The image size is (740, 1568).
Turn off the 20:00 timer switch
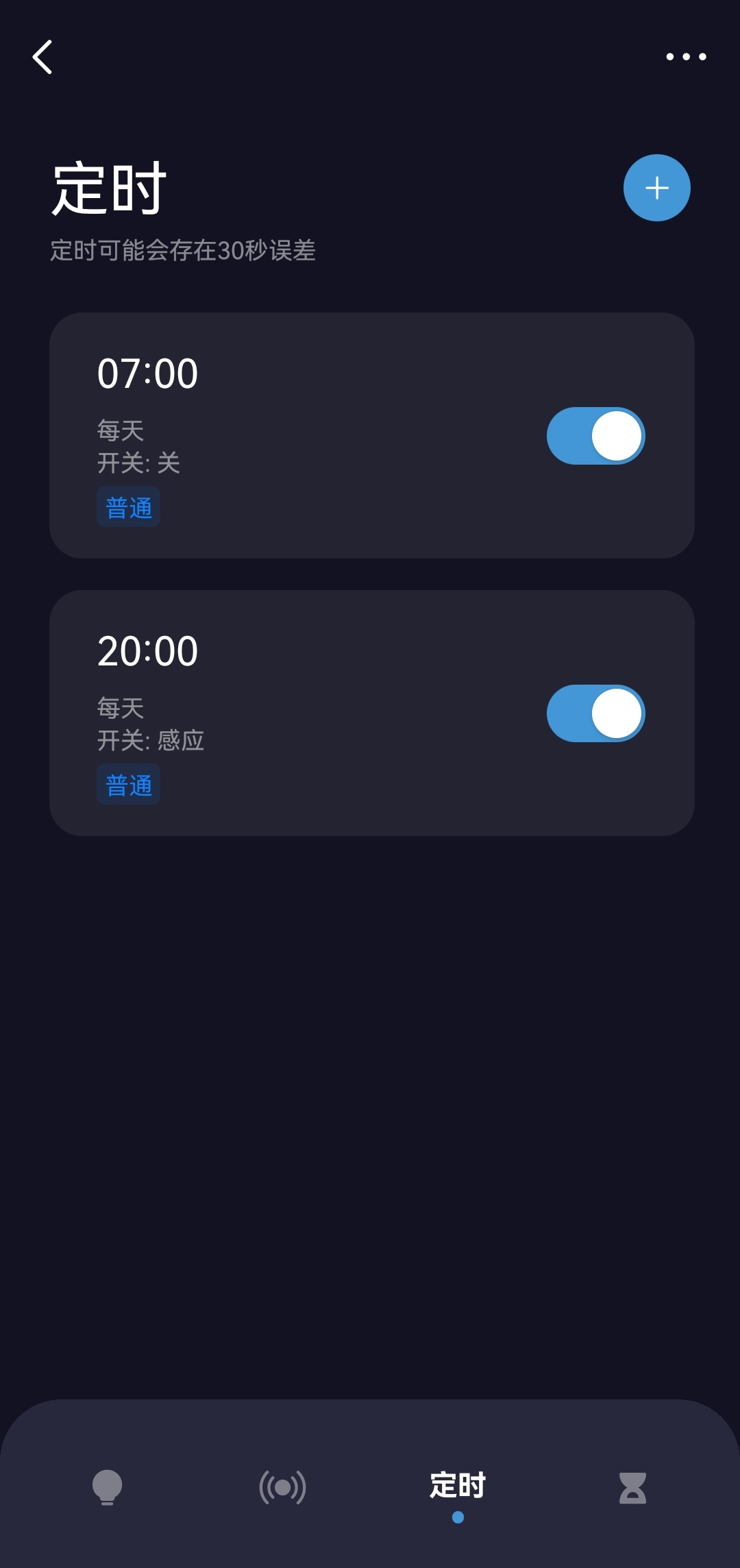595,713
